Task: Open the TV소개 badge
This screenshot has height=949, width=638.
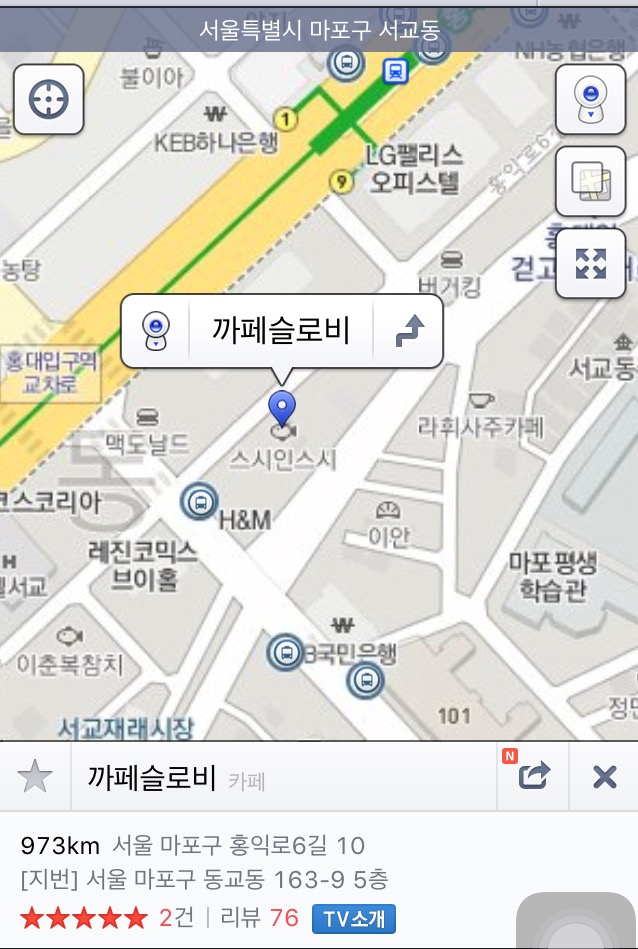Action: (x=354, y=917)
